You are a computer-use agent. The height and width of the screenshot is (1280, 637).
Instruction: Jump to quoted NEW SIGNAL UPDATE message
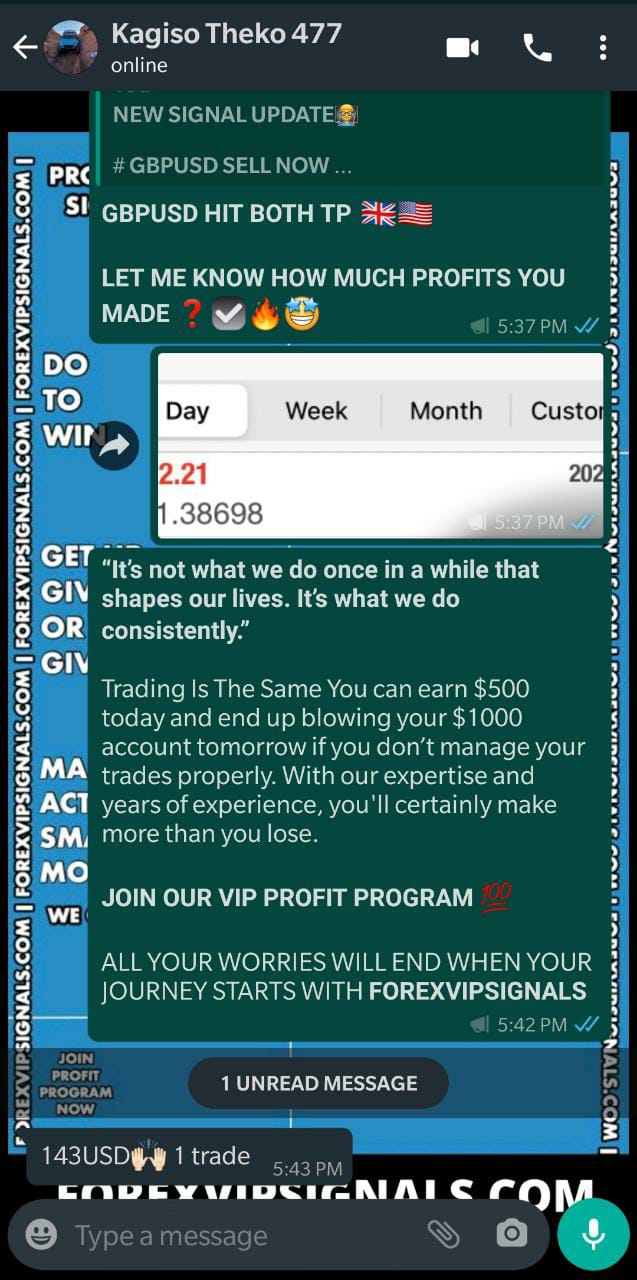coord(350,140)
